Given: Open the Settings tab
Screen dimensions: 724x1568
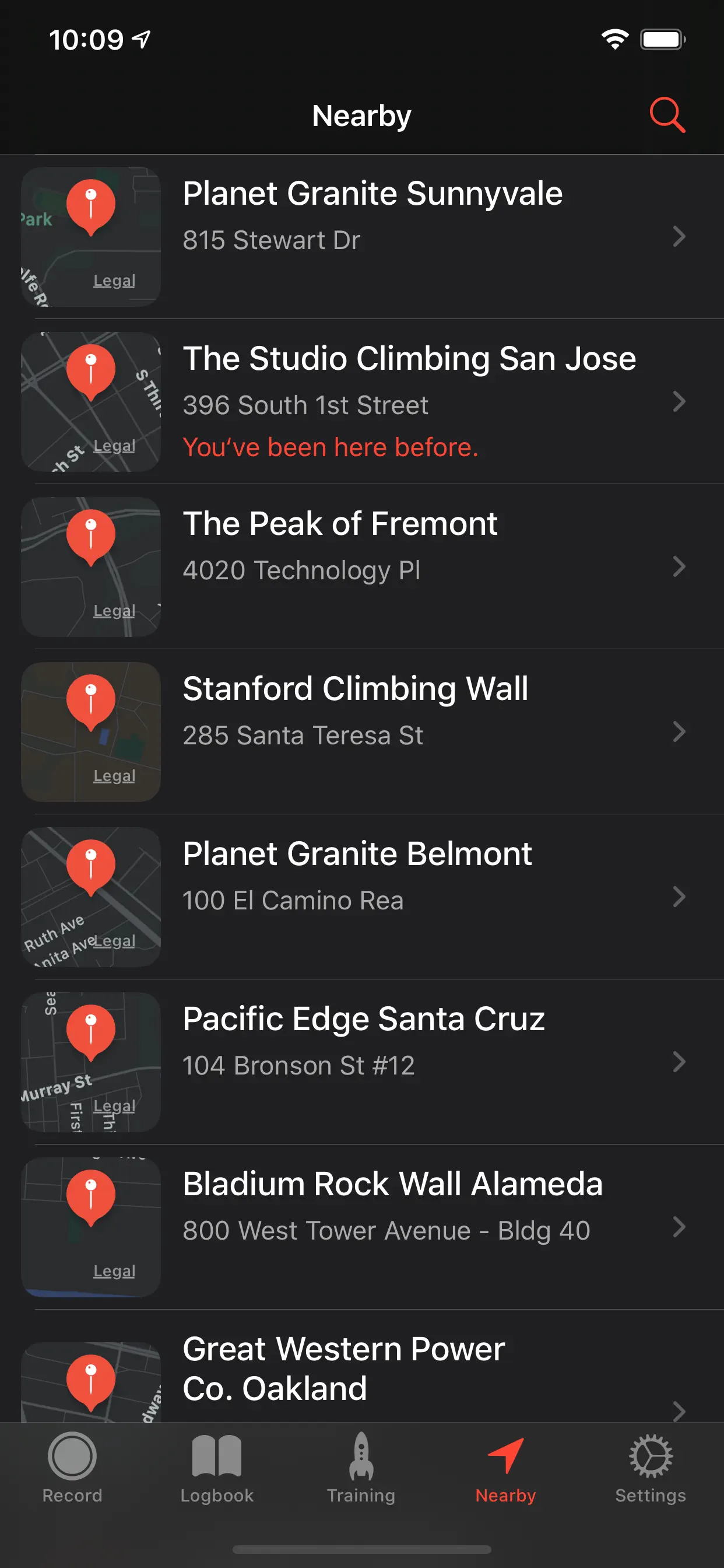Looking at the screenshot, I should point(651,1468).
